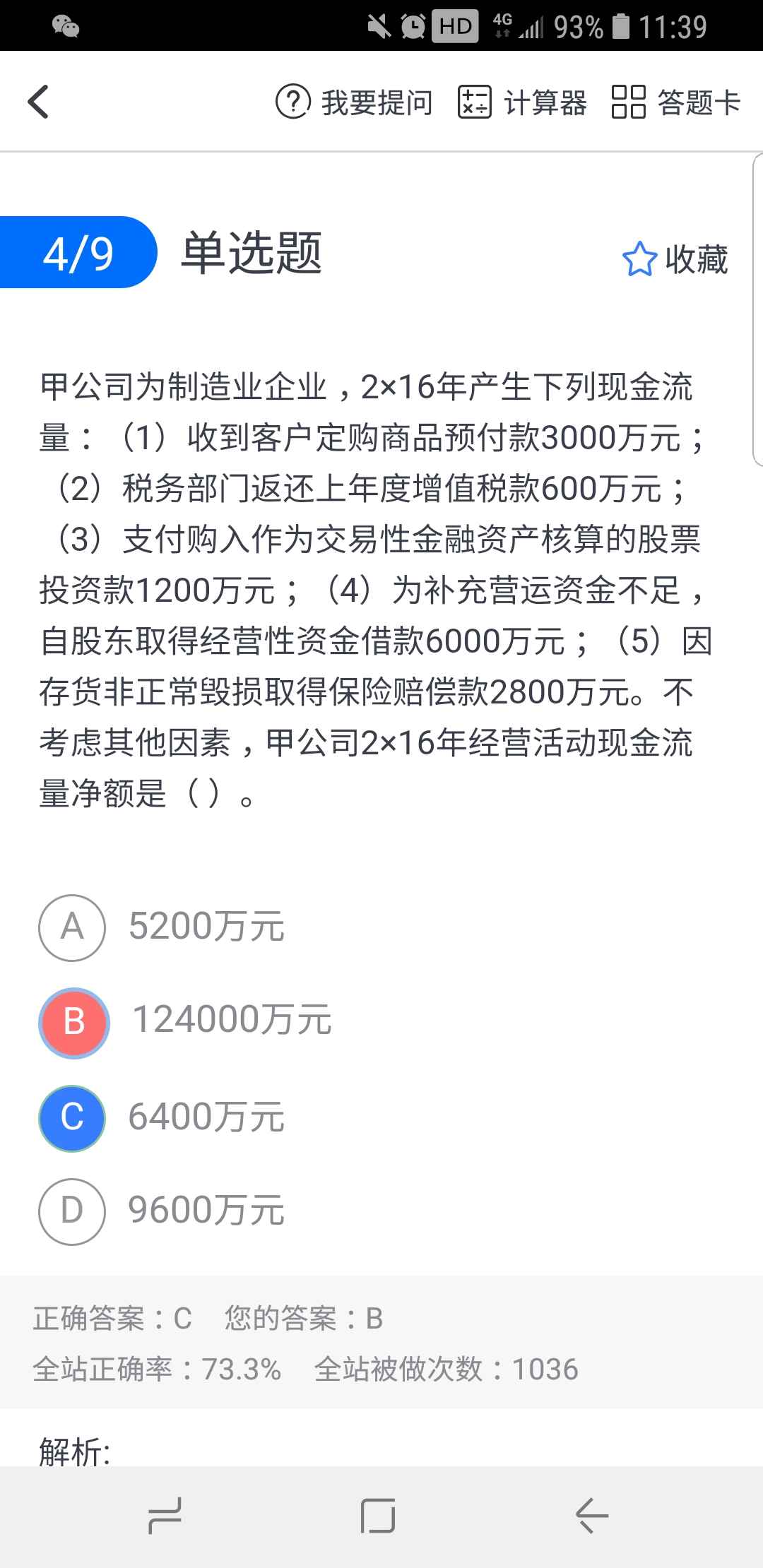Select option D 9600万元

pyautogui.click(x=162, y=1211)
